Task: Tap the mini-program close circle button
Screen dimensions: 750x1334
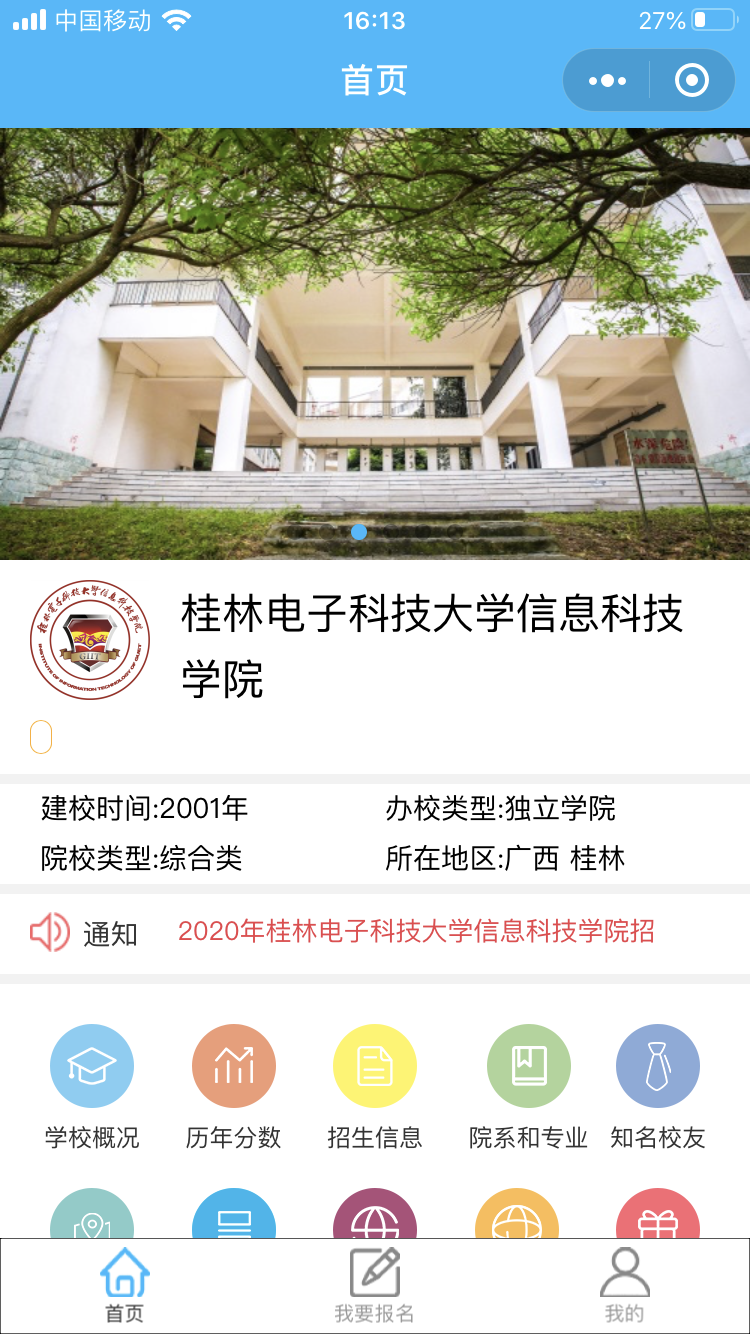Action: click(x=692, y=80)
